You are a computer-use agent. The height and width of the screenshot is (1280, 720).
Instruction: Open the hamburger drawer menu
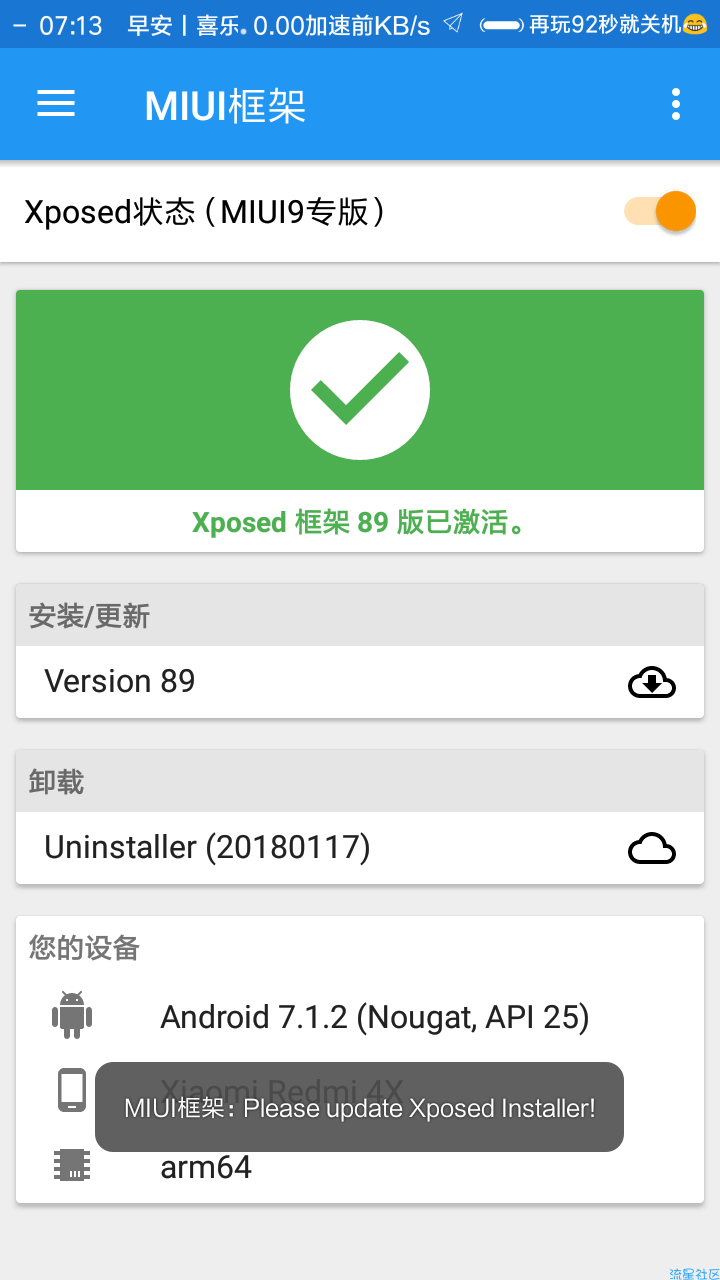pos(56,104)
